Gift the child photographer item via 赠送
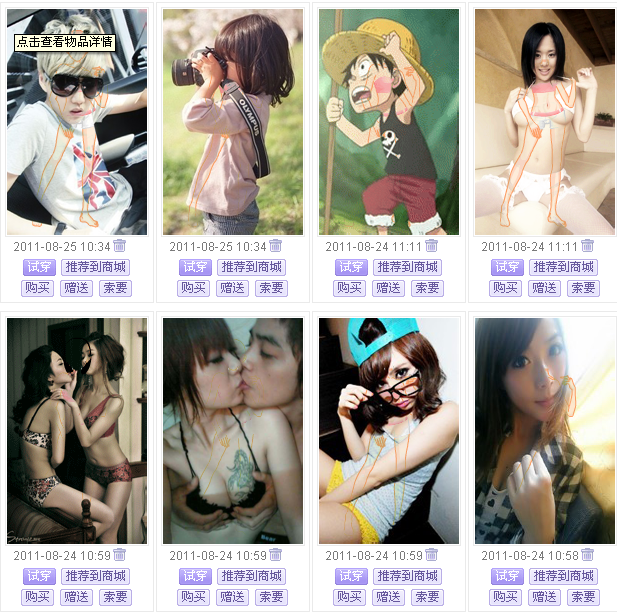The height and width of the screenshot is (613, 617). pyautogui.click(x=232, y=288)
